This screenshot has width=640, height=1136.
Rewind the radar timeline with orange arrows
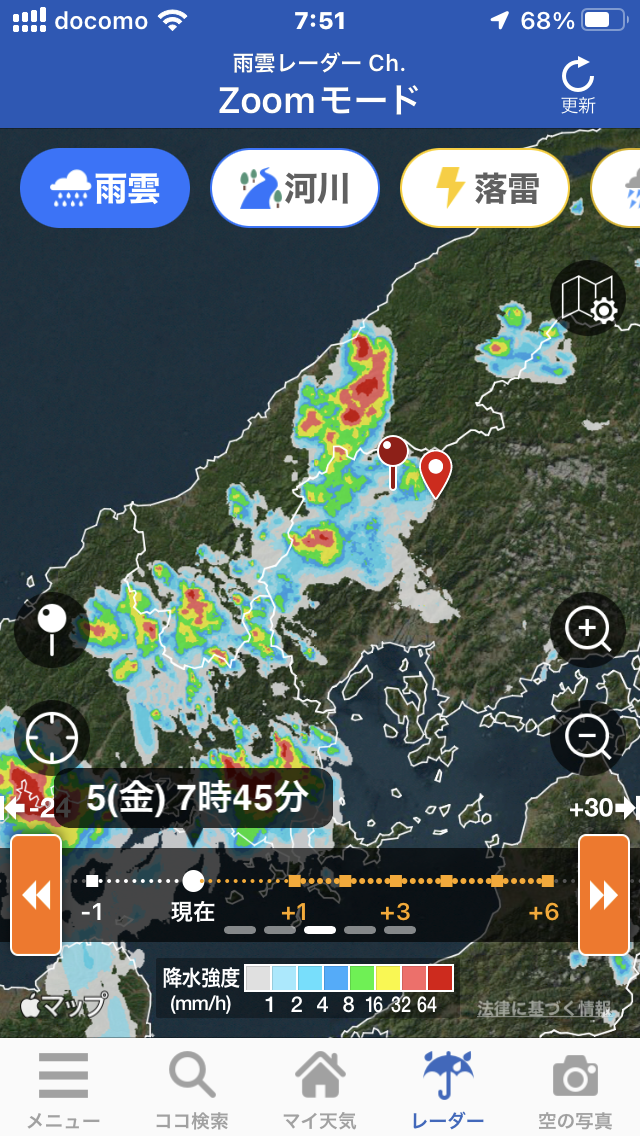click(x=36, y=895)
